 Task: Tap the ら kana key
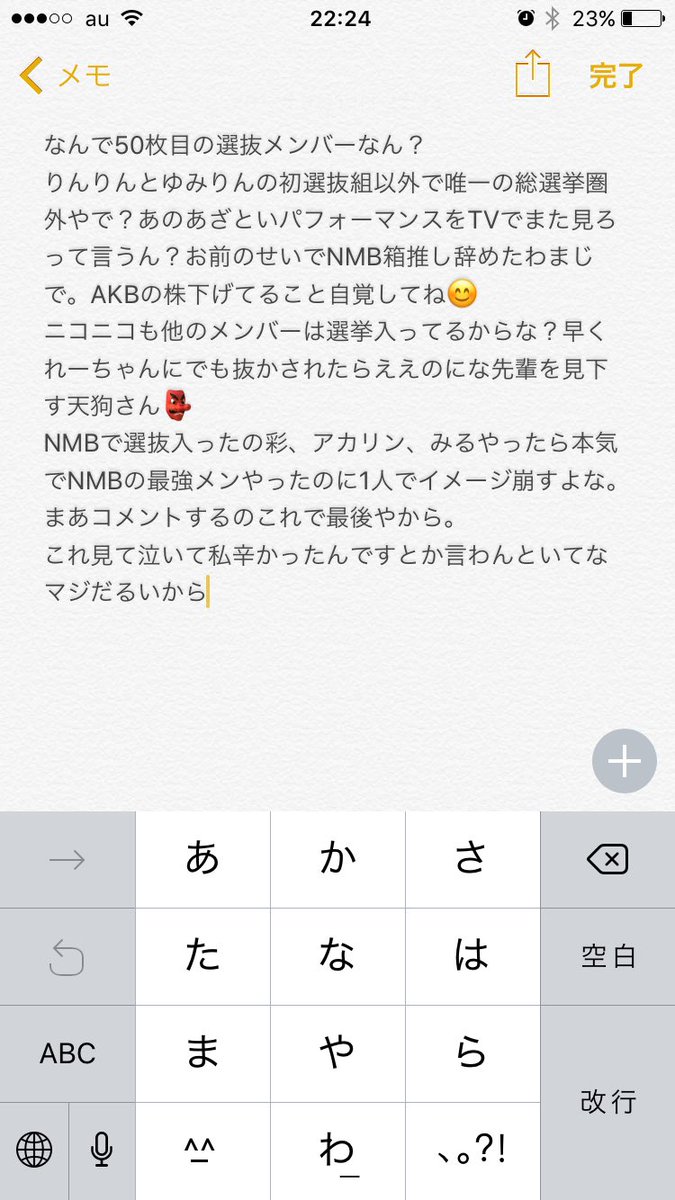(x=472, y=1053)
